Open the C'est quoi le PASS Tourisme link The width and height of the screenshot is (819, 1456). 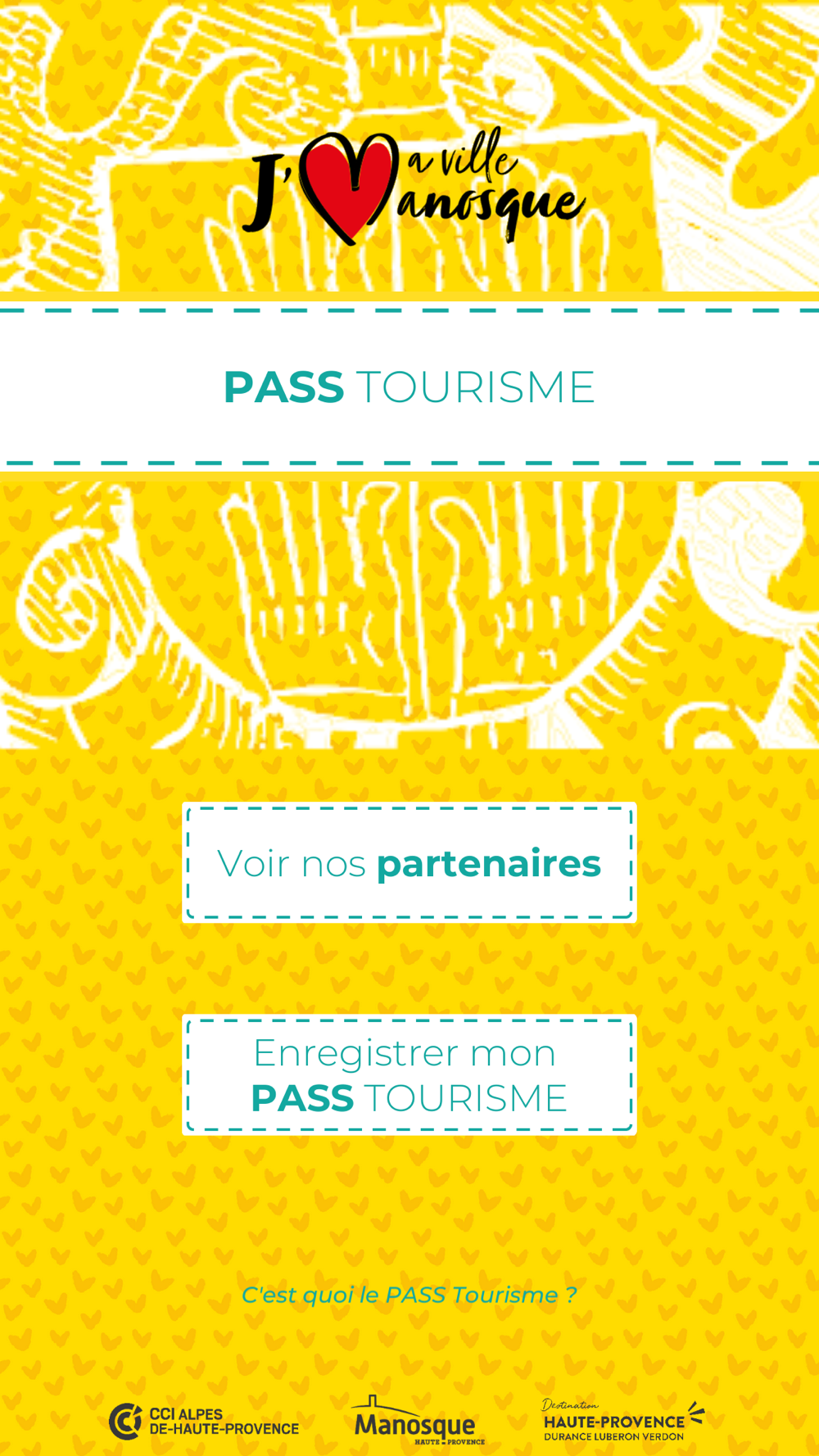[409, 1295]
